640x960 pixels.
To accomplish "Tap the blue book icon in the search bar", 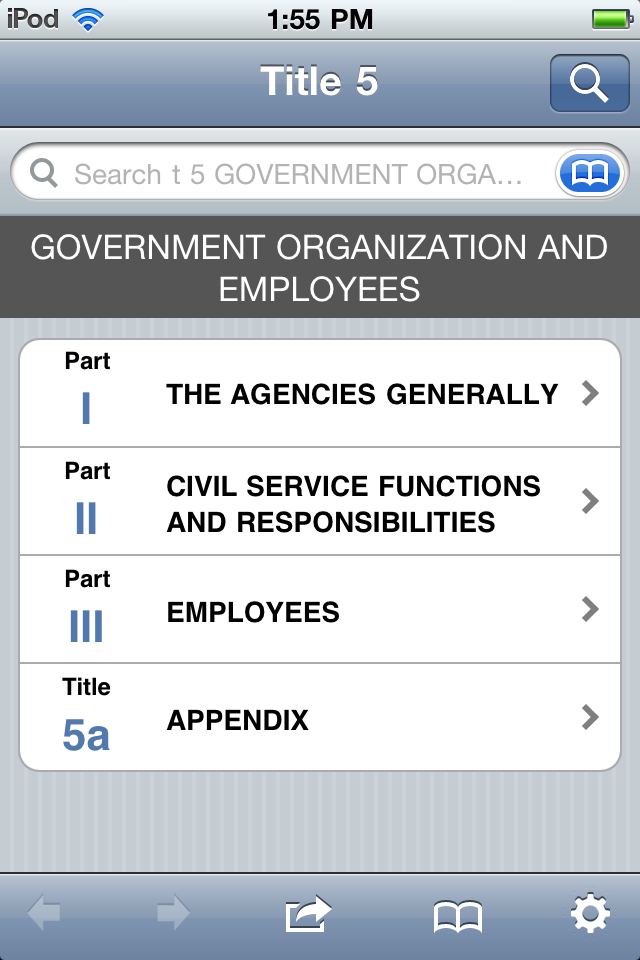I will (590, 175).
